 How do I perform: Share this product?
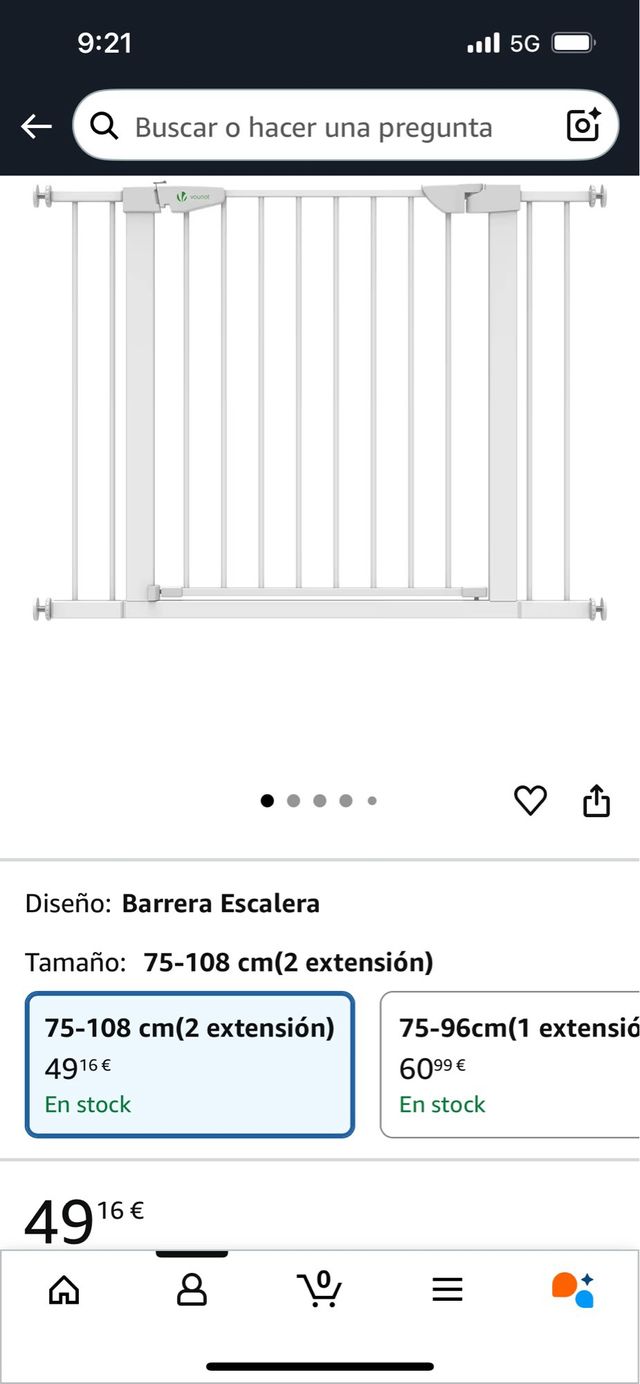click(596, 800)
